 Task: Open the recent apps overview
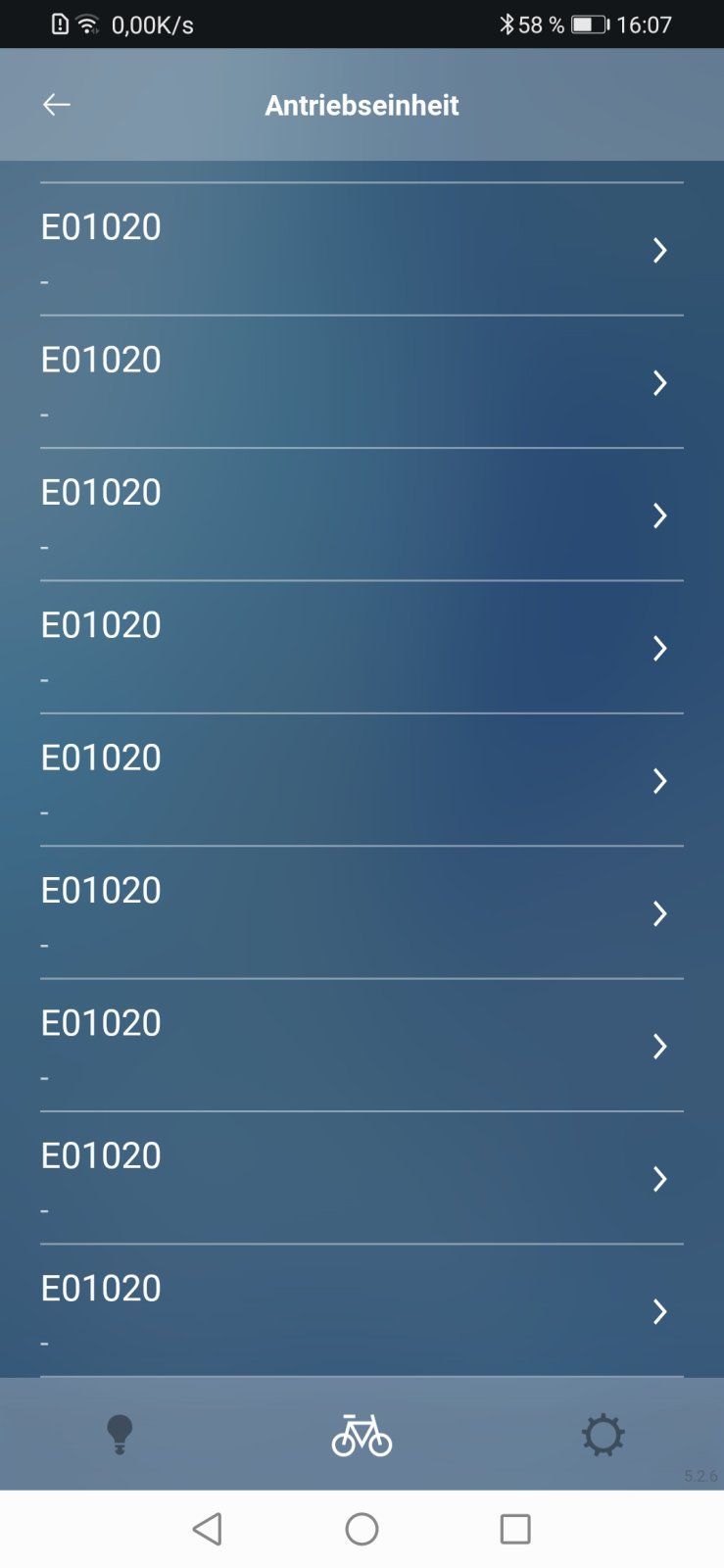pos(515,1529)
